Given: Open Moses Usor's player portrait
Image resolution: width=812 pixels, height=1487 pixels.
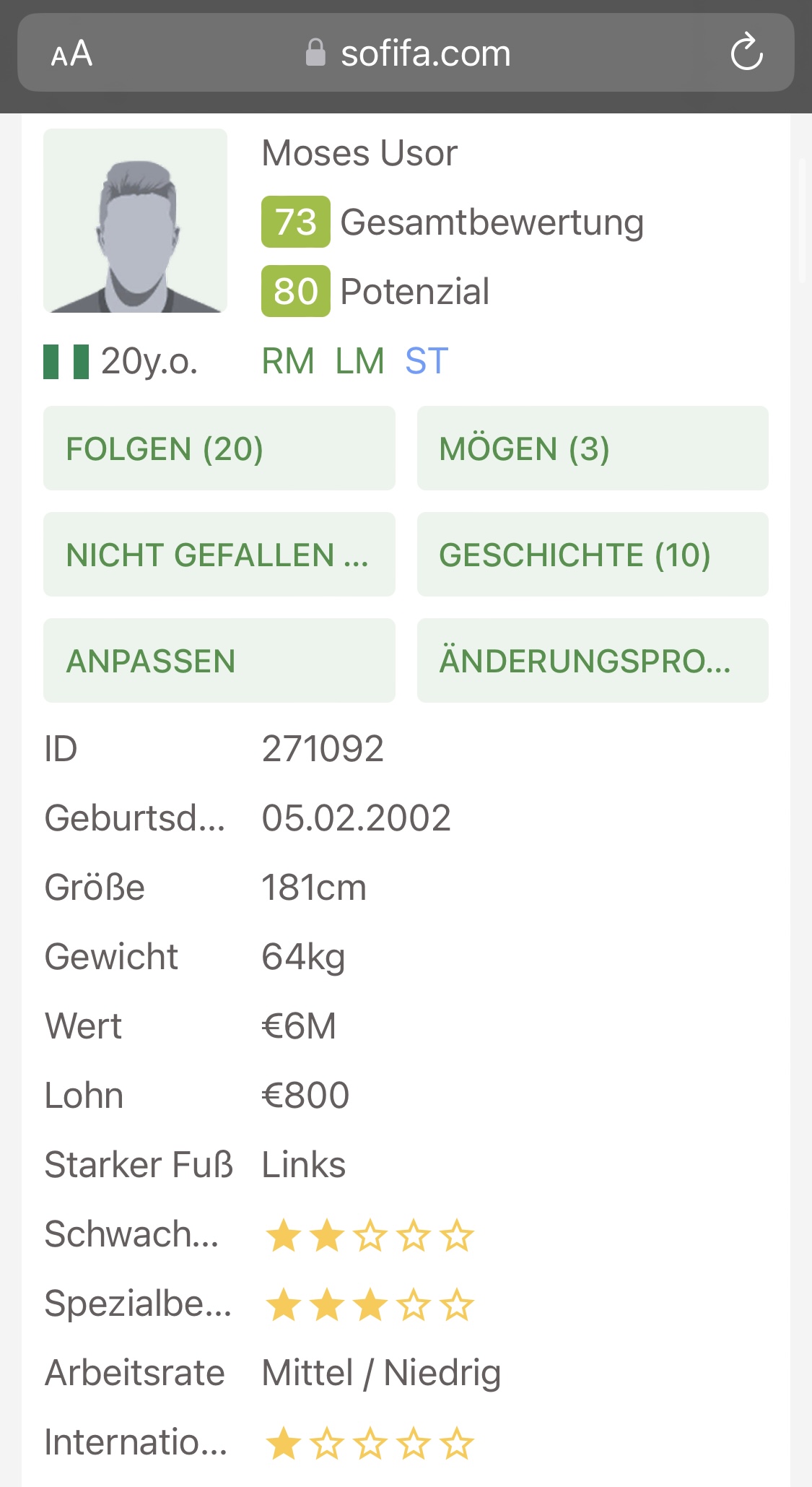Looking at the screenshot, I should pos(136,221).
